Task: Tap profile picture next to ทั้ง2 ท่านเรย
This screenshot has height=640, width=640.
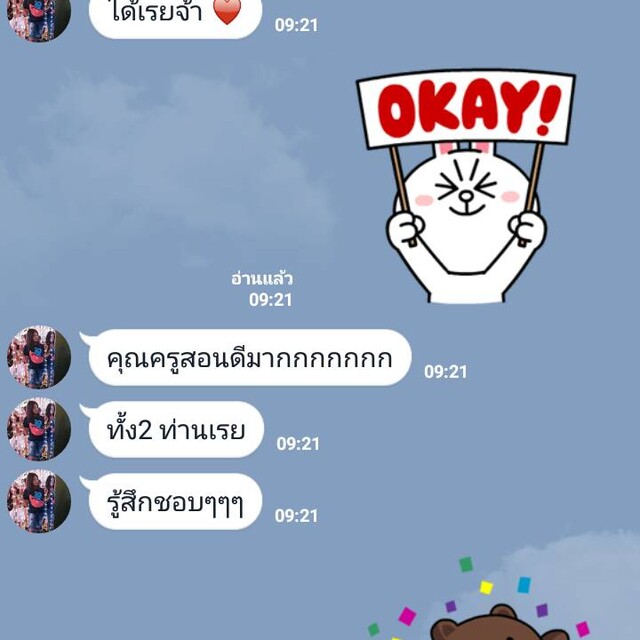Action: tap(39, 429)
